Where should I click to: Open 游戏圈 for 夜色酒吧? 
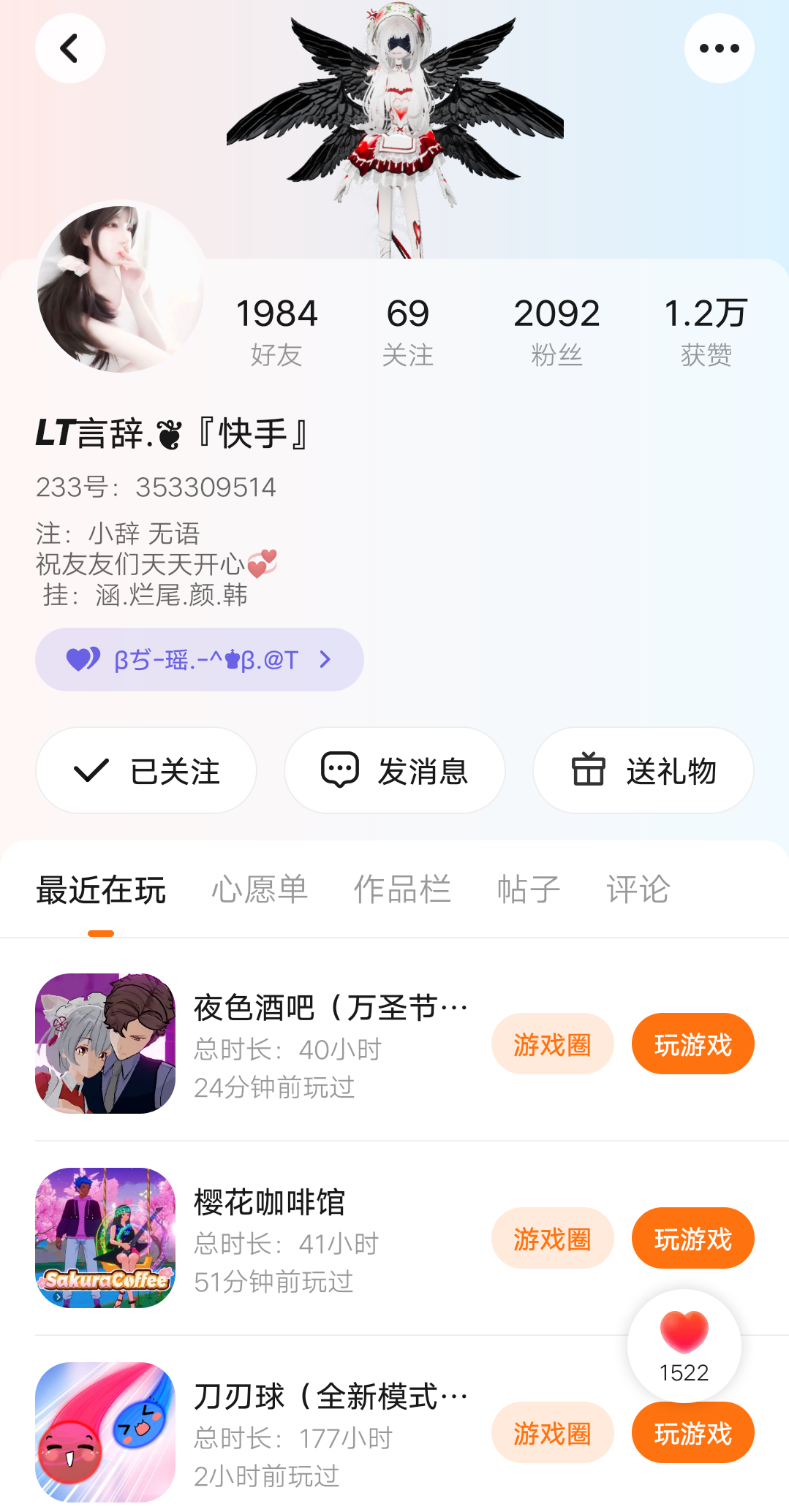(x=552, y=1044)
